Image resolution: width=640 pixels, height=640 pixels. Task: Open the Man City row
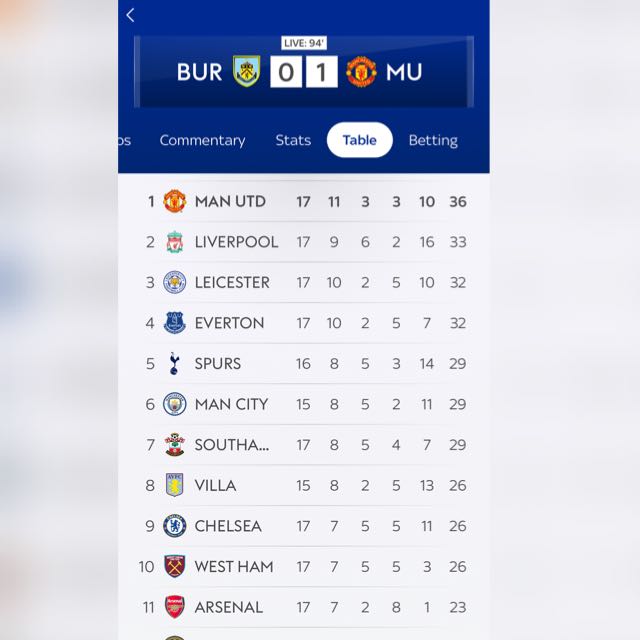point(304,404)
